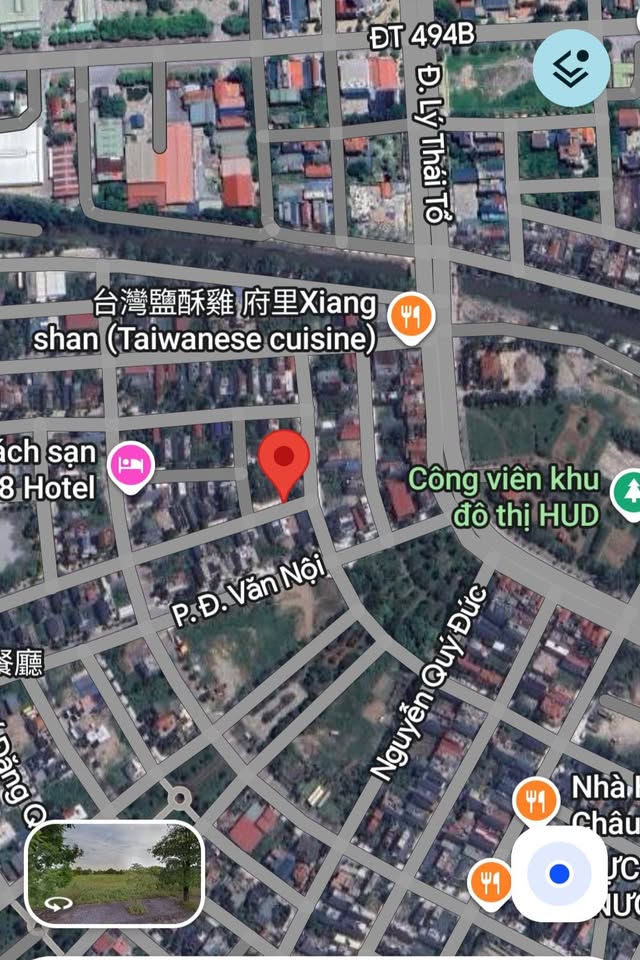Center map on my current location
Image resolution: width=640 pixels, height=960 pixels.
(559, 875)
